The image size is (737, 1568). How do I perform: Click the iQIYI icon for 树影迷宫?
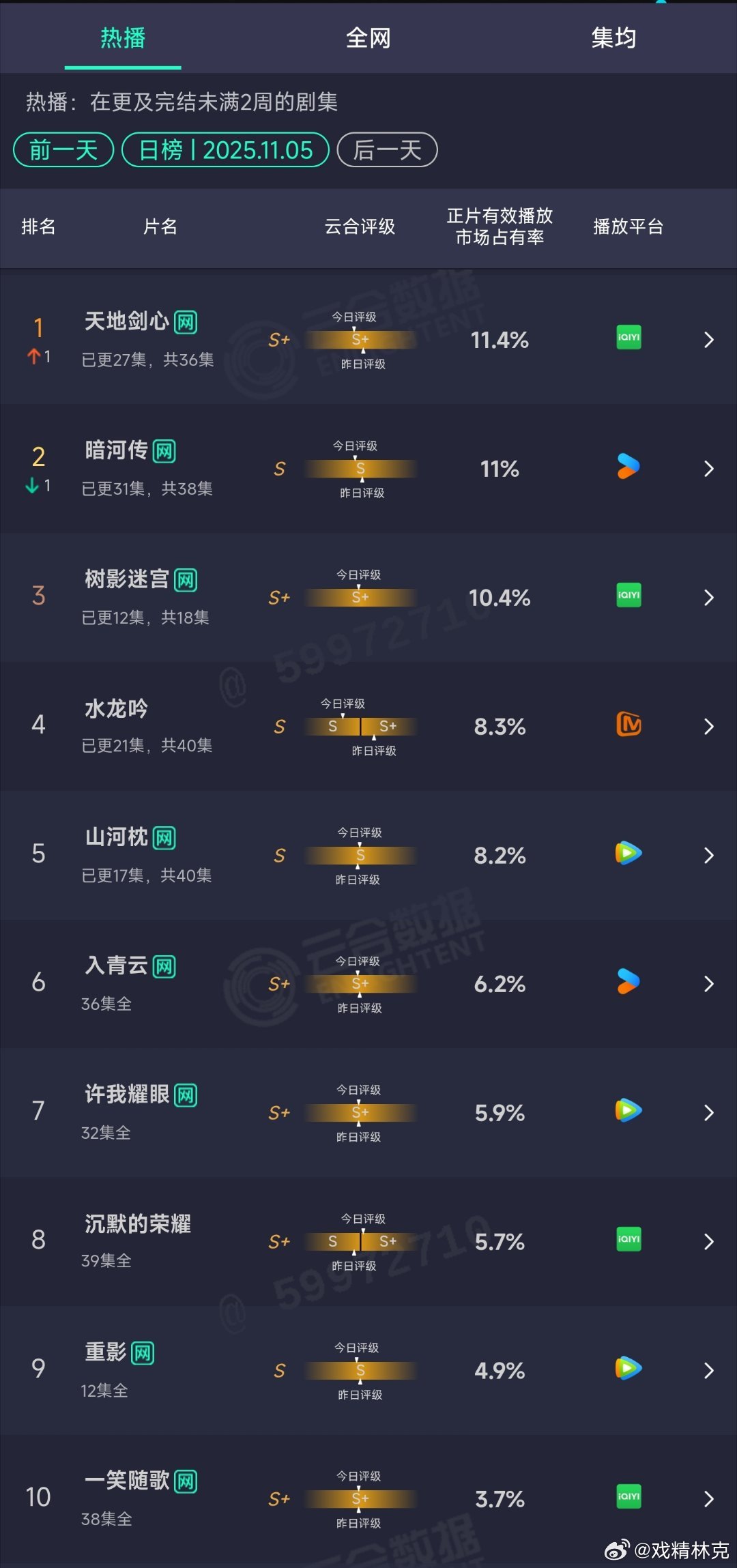(x=627, y=596)
